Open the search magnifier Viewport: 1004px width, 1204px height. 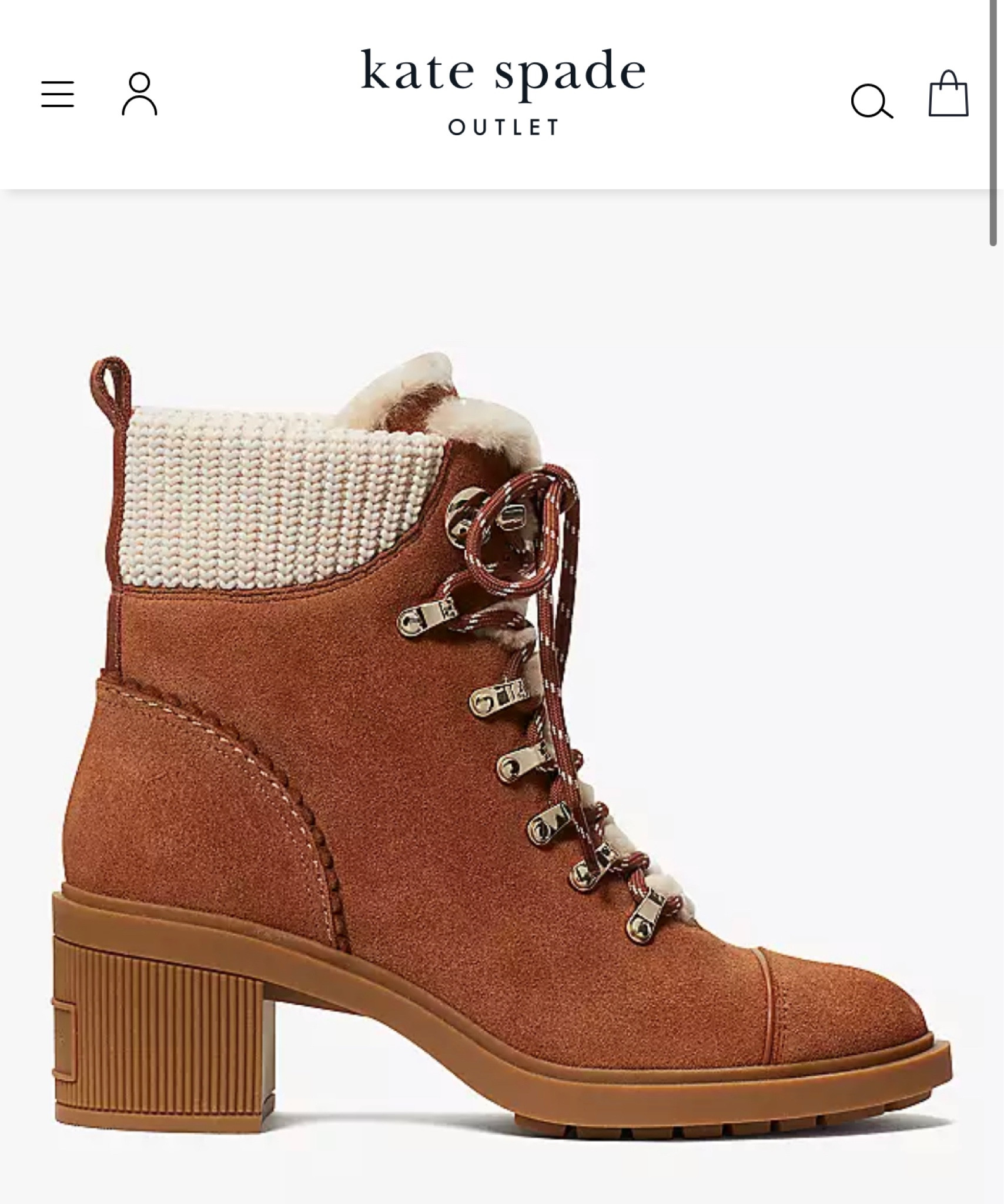click(x=871, y=101)
